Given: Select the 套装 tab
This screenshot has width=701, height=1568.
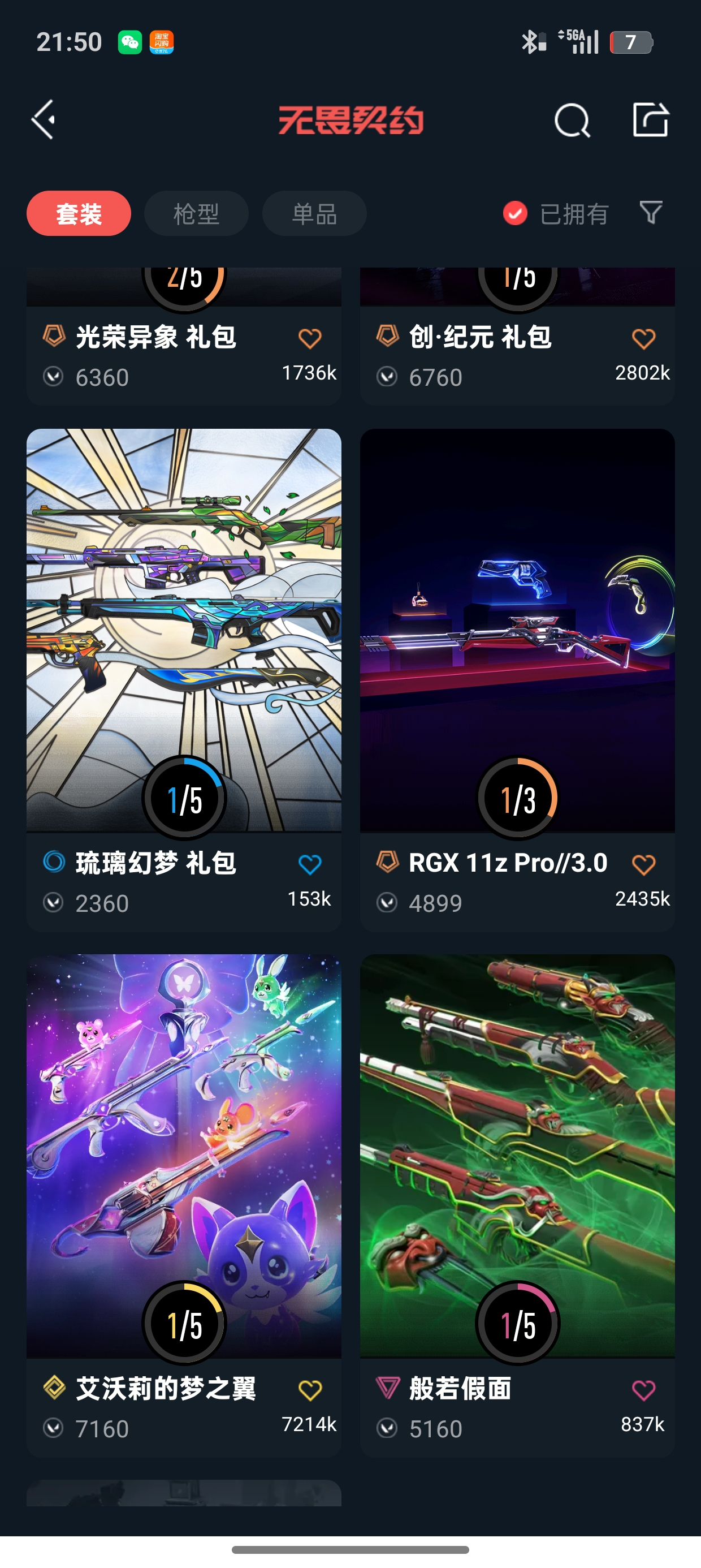Looking at the screenshot, I should click(79, 214).
